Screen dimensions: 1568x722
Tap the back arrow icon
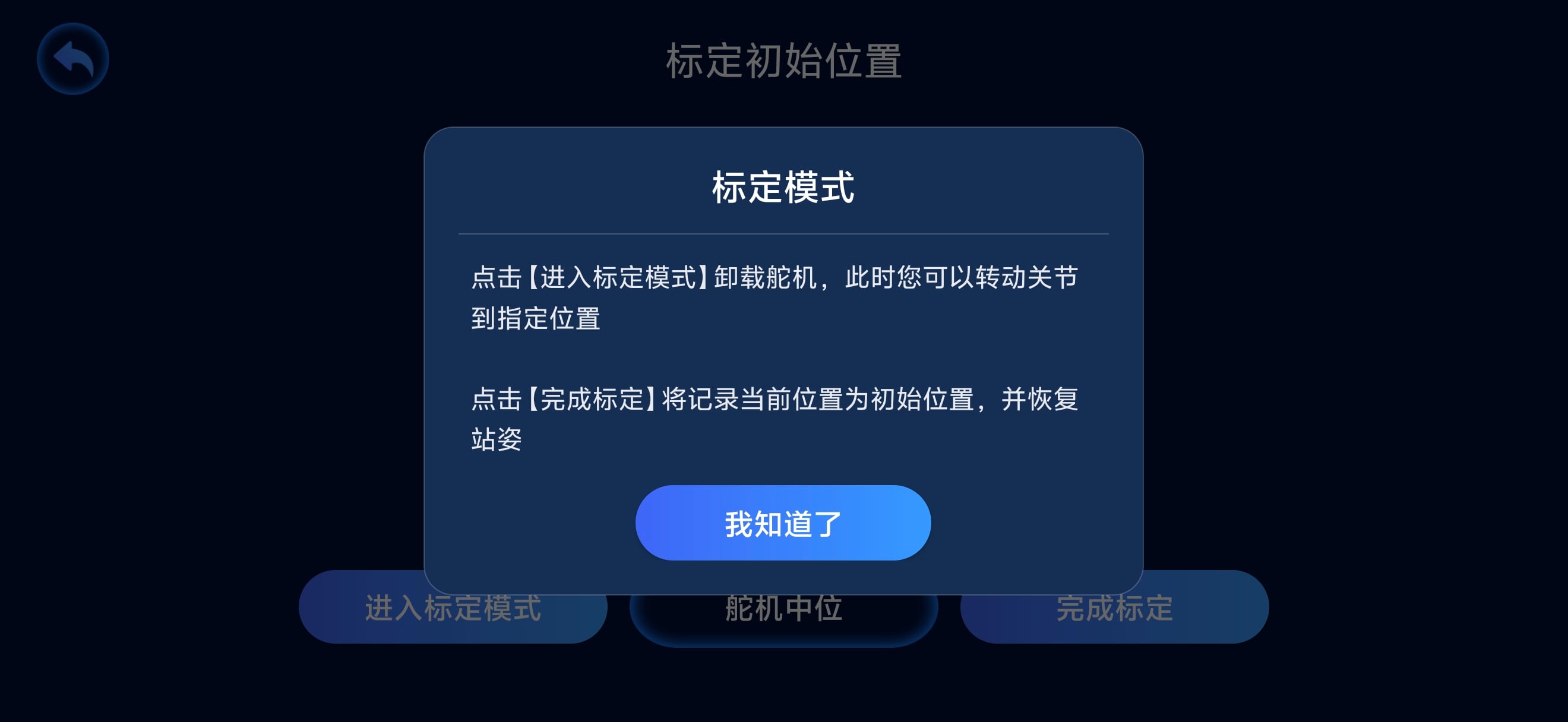tap(73, 58)
